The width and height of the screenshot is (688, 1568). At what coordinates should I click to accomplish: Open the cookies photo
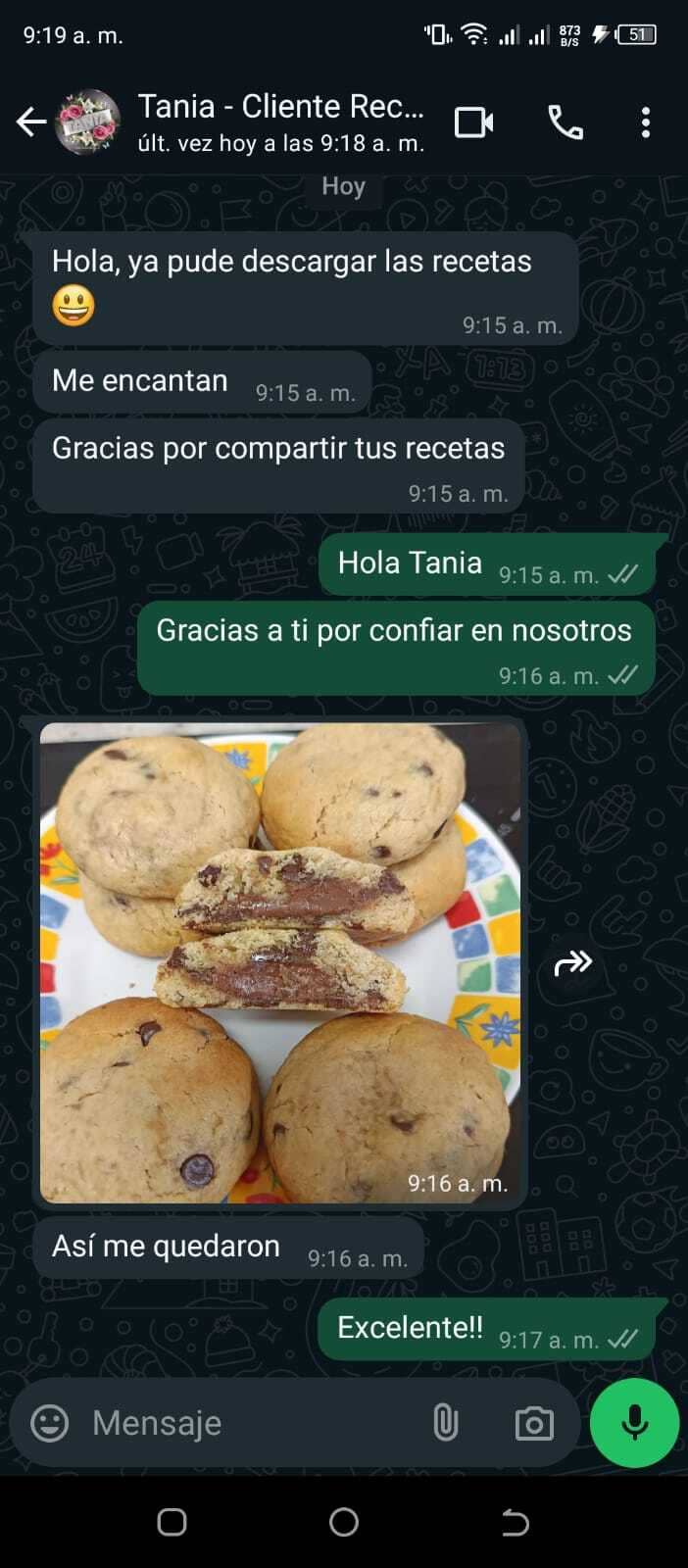click(280, 962)
